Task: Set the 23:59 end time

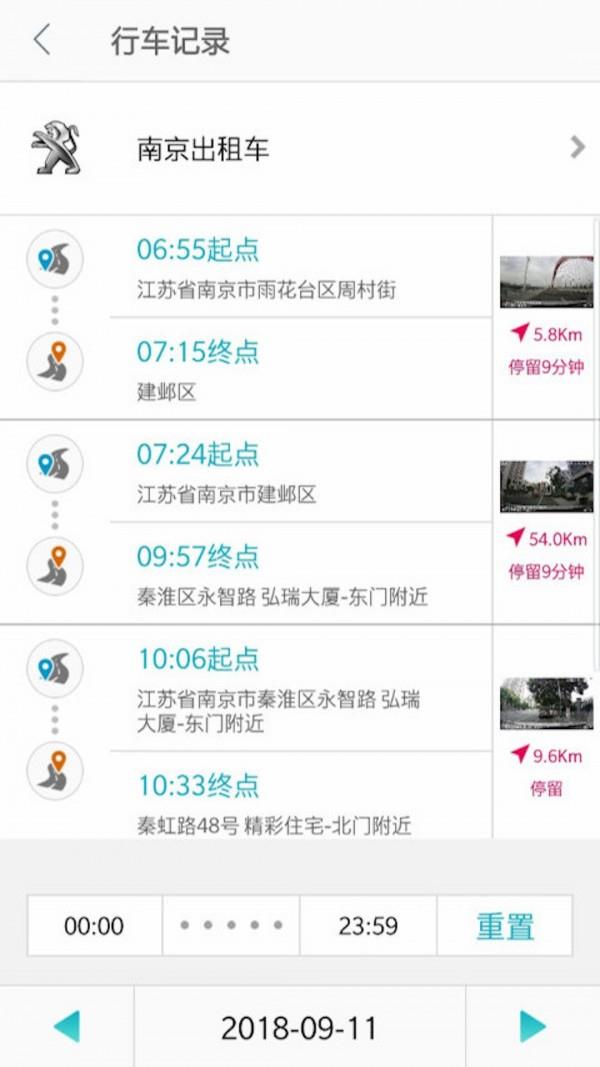Action: click(x=368, y=926)
